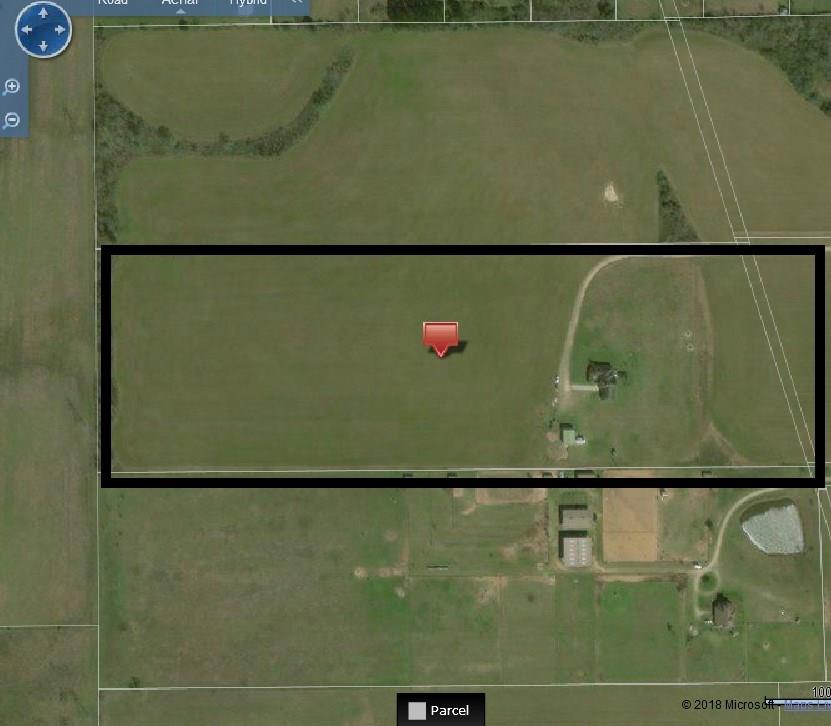Screen dimensions: 831x726
Task: Pan the map up with compass arrow
Action: coord(43,13)
